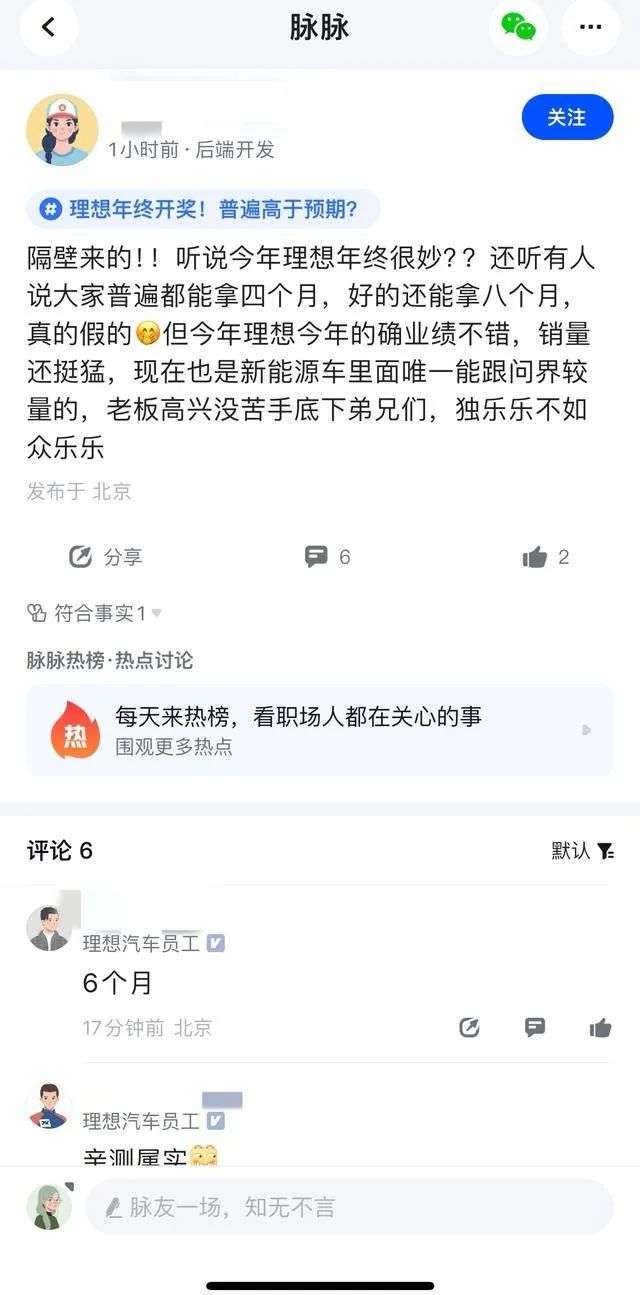The image size is (640, 1295).
Task: Change comment sorting via 默认
Action: tap(582, 851)
